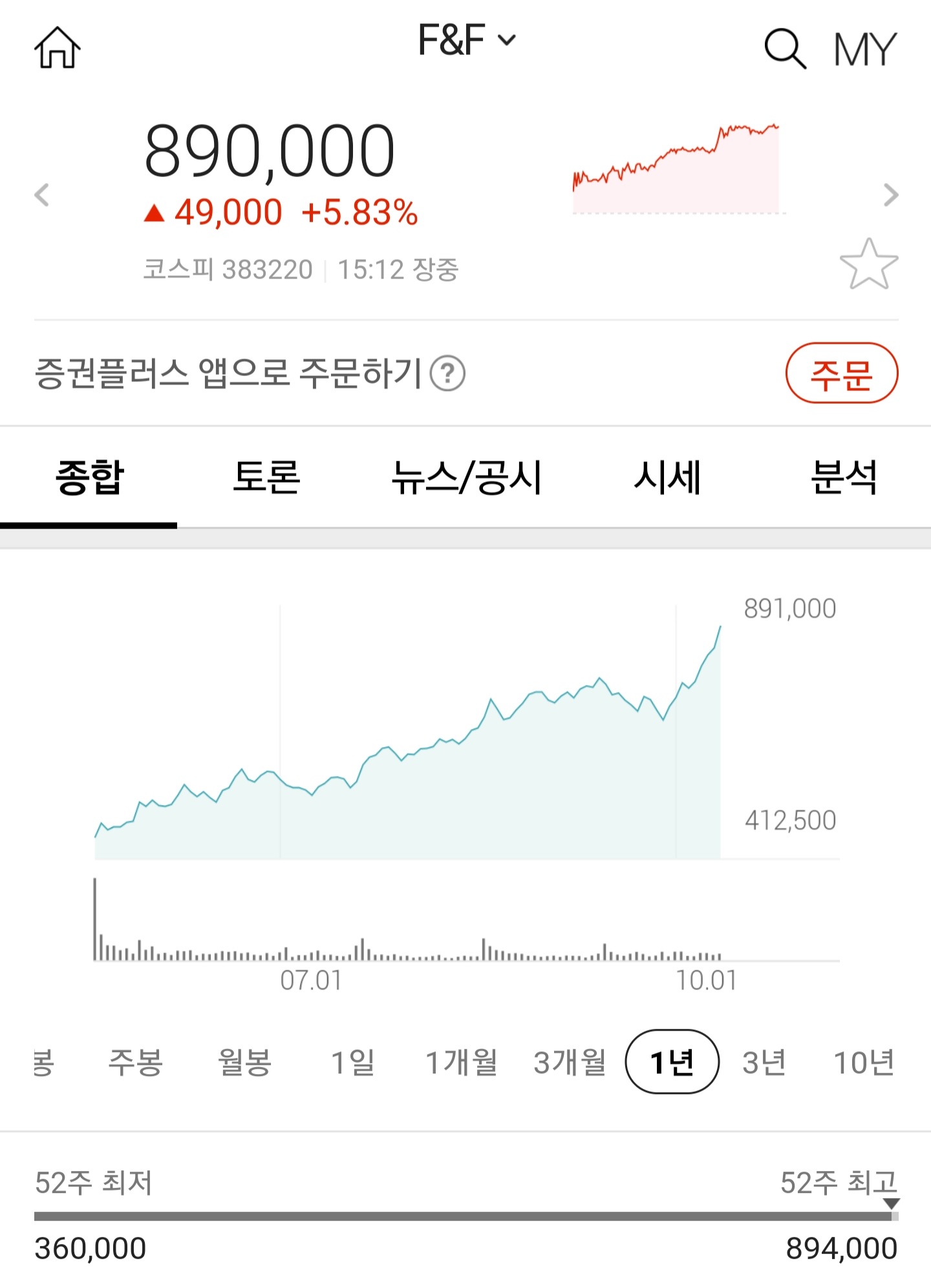The image size is (931, 1288).
Task: Select the 월봉 chart option
Action: pyautogui.click(x=244, y=1062)
